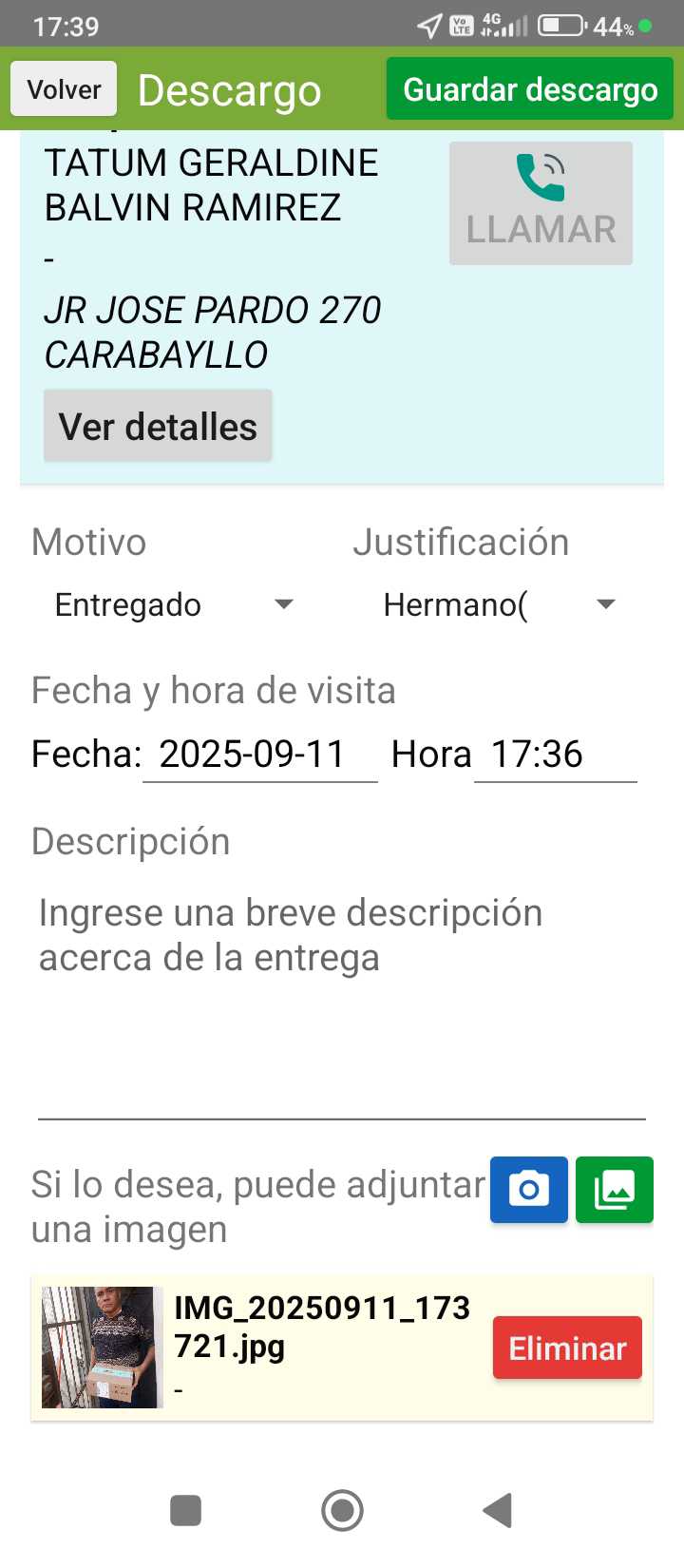This screenshot has width=684, height=1568.
Task: Tap the Volver button
Action: [x=64, y=89]
